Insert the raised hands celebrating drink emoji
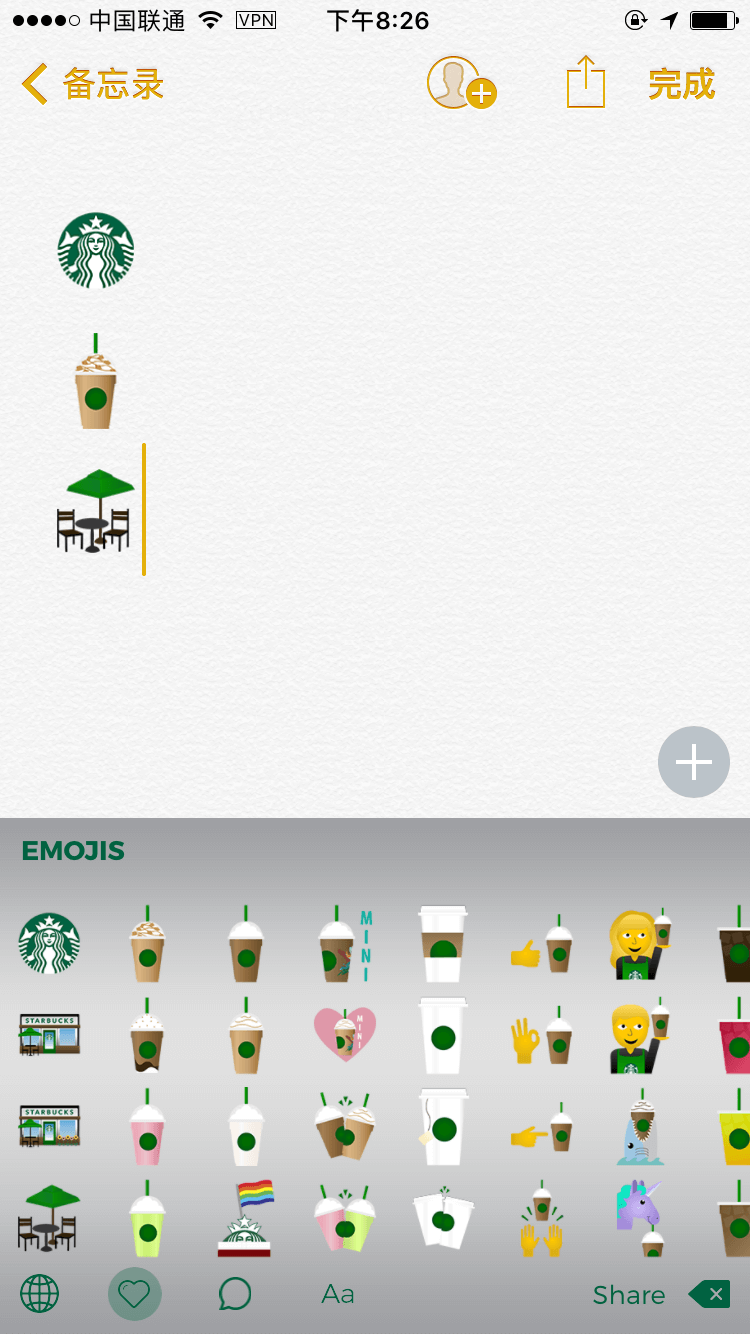The width and height of the screenshot is (750, 1334). click(541, 1220)
